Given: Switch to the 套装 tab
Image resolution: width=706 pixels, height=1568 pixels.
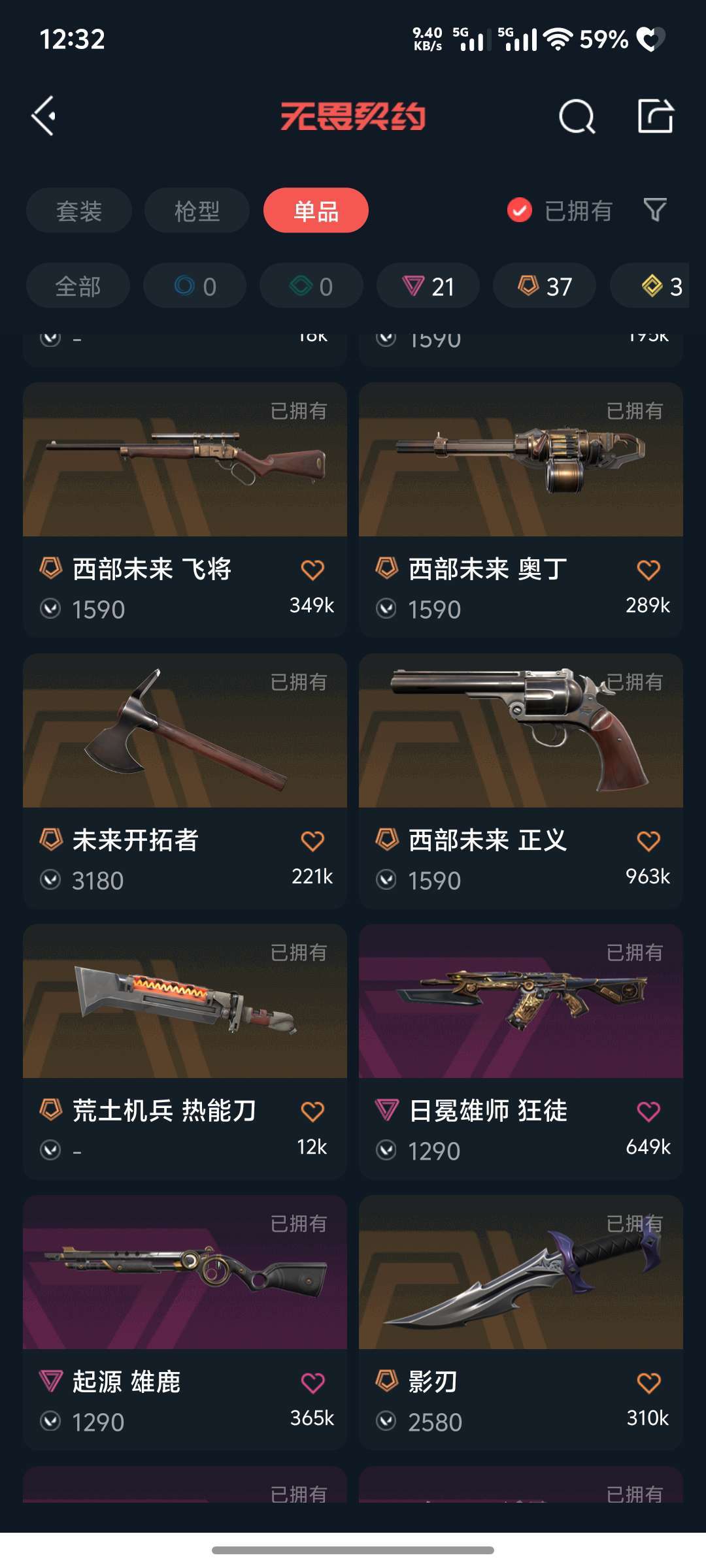Looking at the screenshot, I should pos(79,210).
